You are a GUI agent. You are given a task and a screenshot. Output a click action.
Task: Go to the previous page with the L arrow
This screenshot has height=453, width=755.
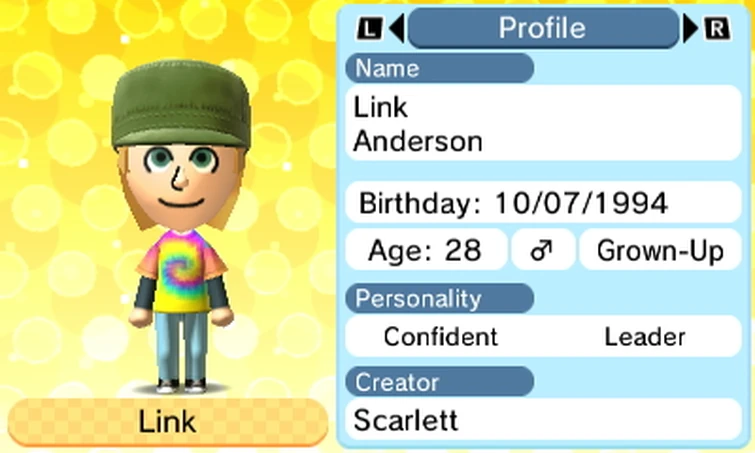click(380, 28)
